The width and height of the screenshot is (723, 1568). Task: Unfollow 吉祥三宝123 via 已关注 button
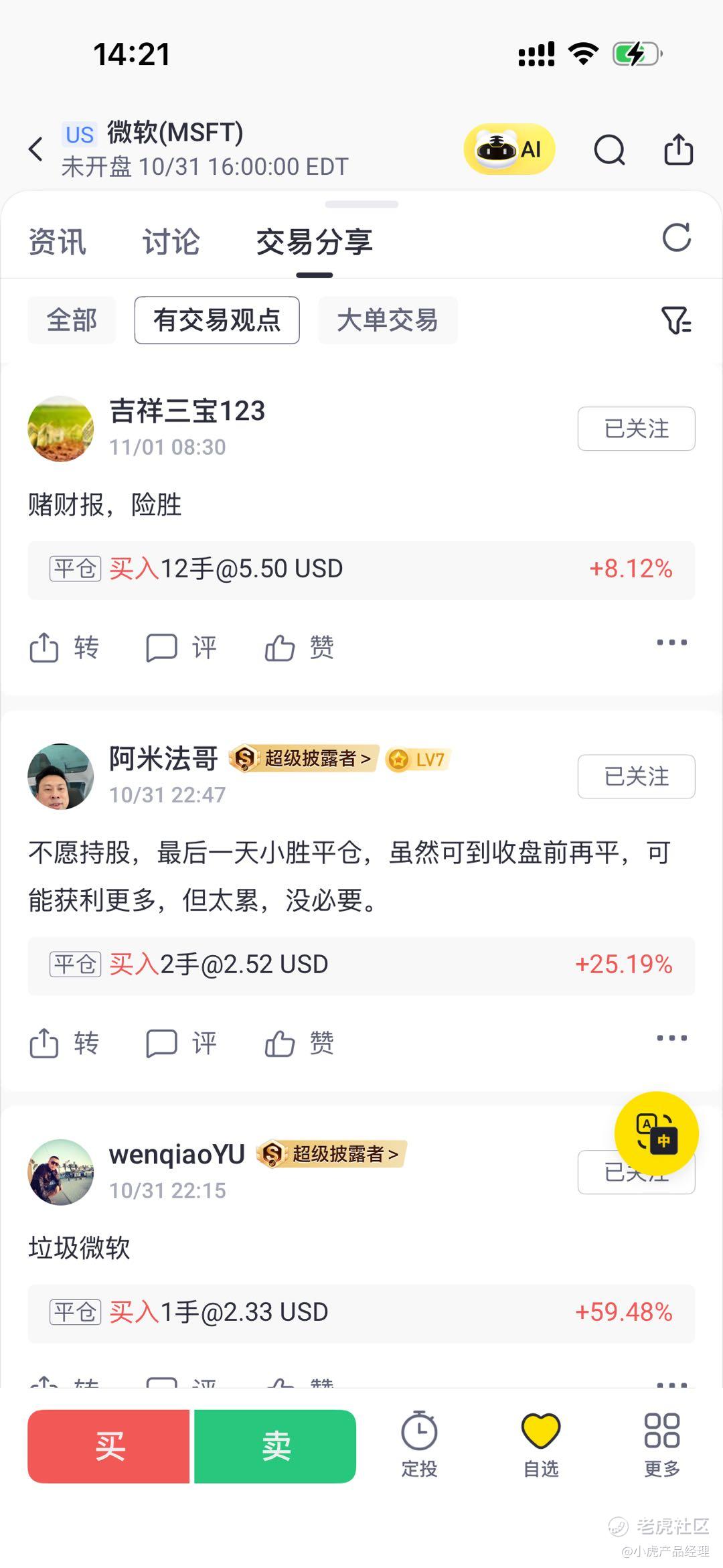coord(636,429)
